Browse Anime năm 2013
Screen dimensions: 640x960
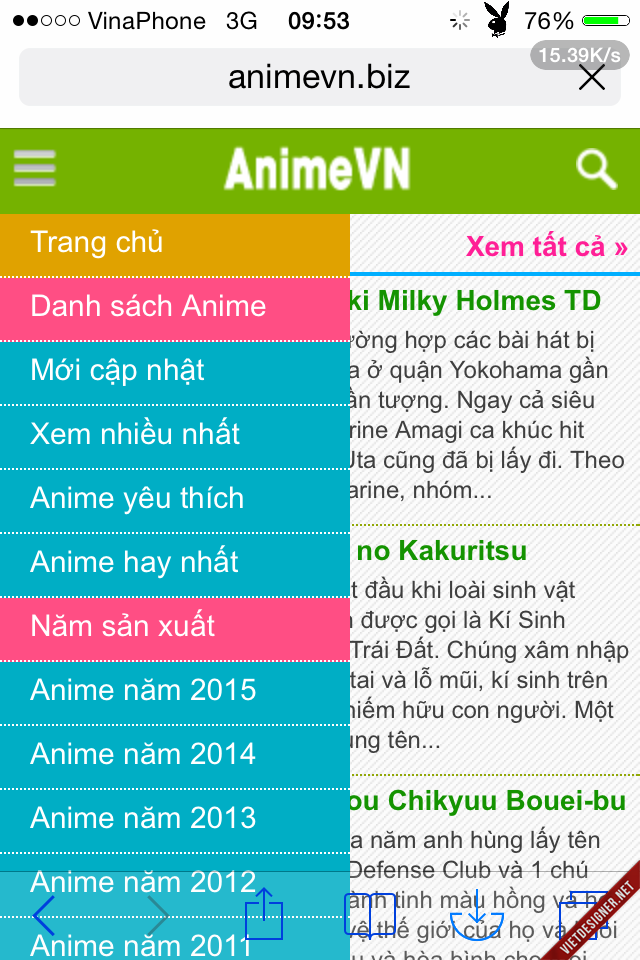(175, 819)
